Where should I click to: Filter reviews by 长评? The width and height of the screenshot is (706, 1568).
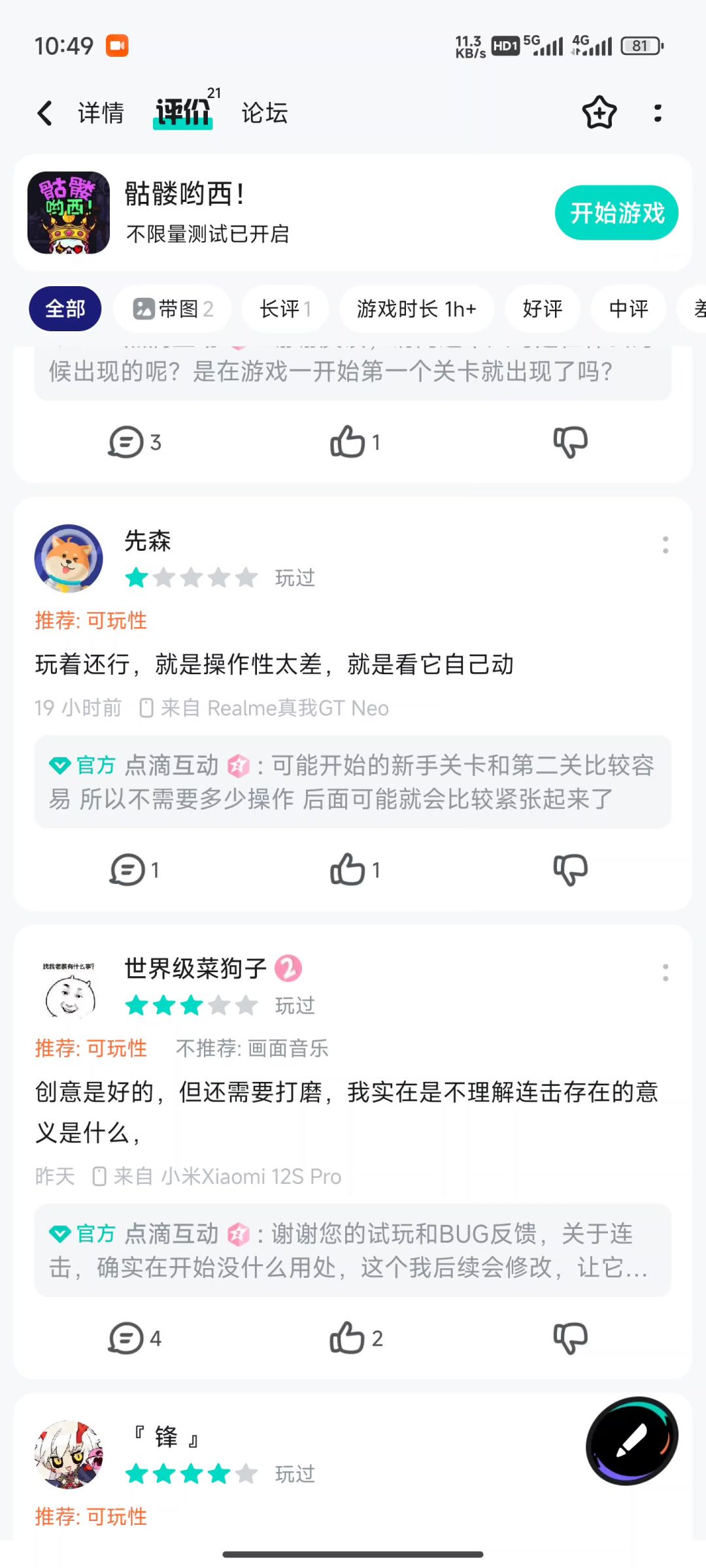[285, 308]
